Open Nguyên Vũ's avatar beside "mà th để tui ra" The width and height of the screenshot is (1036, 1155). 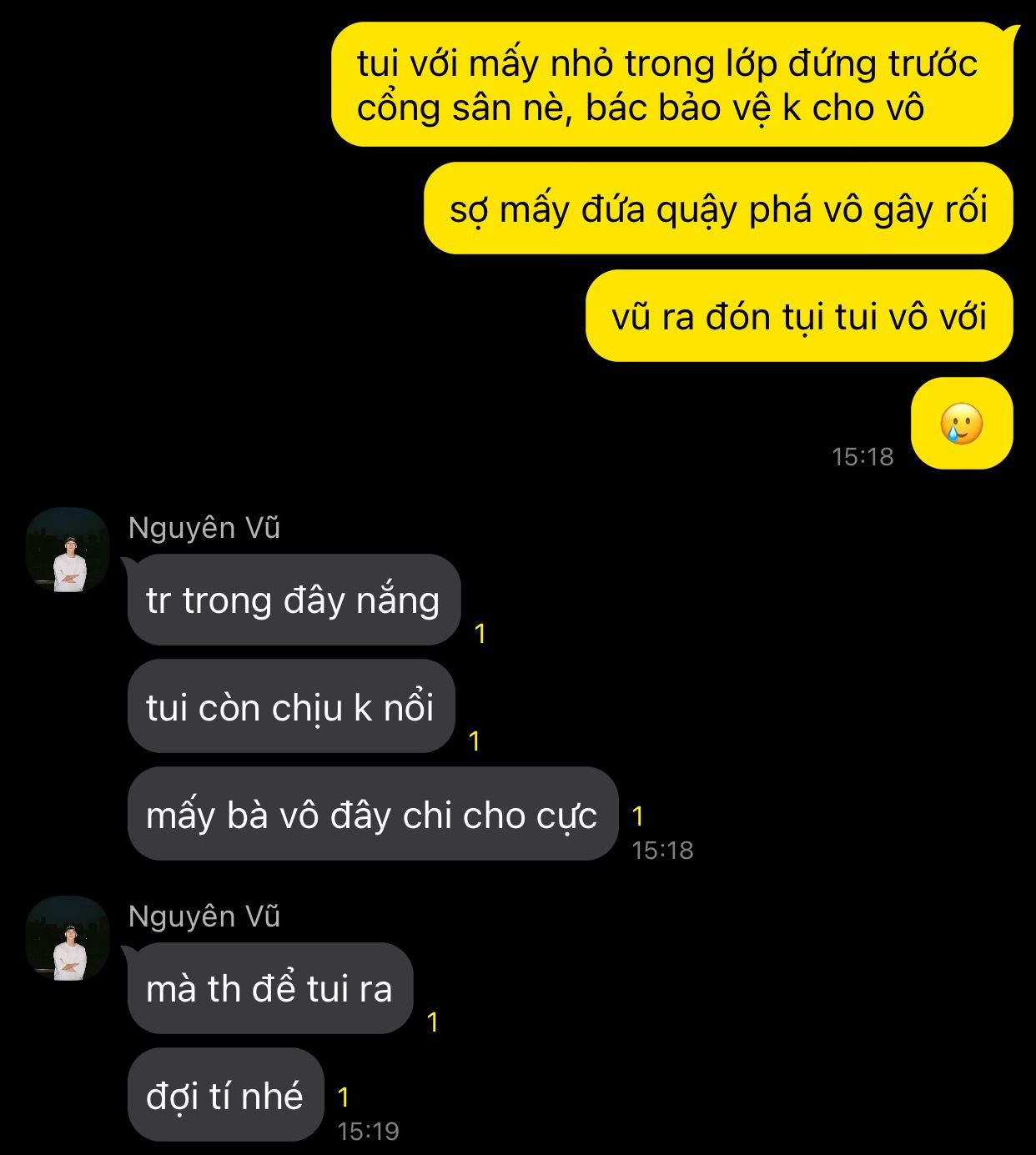(68, 939)
